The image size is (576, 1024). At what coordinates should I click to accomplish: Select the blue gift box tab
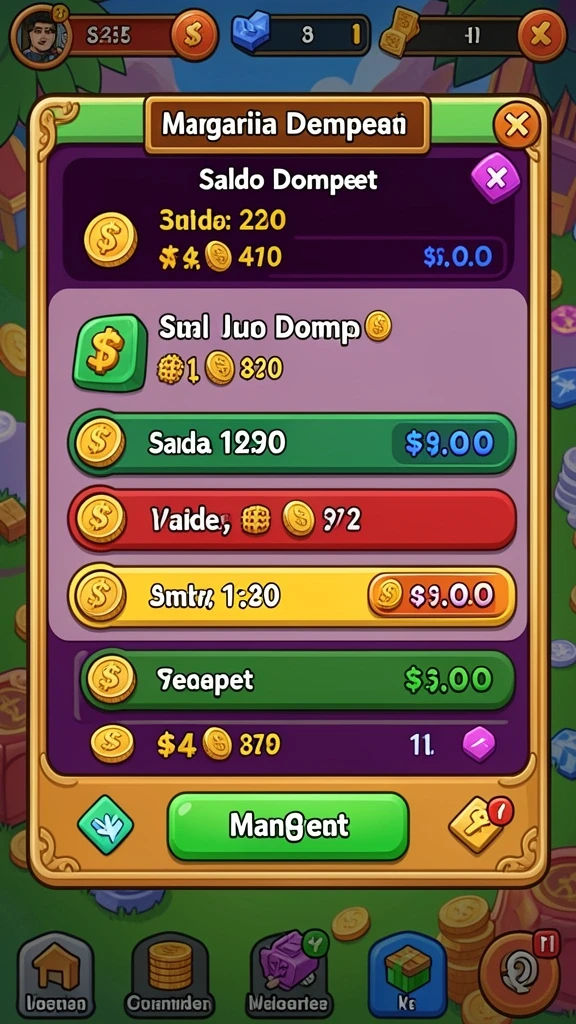(407, 974)
